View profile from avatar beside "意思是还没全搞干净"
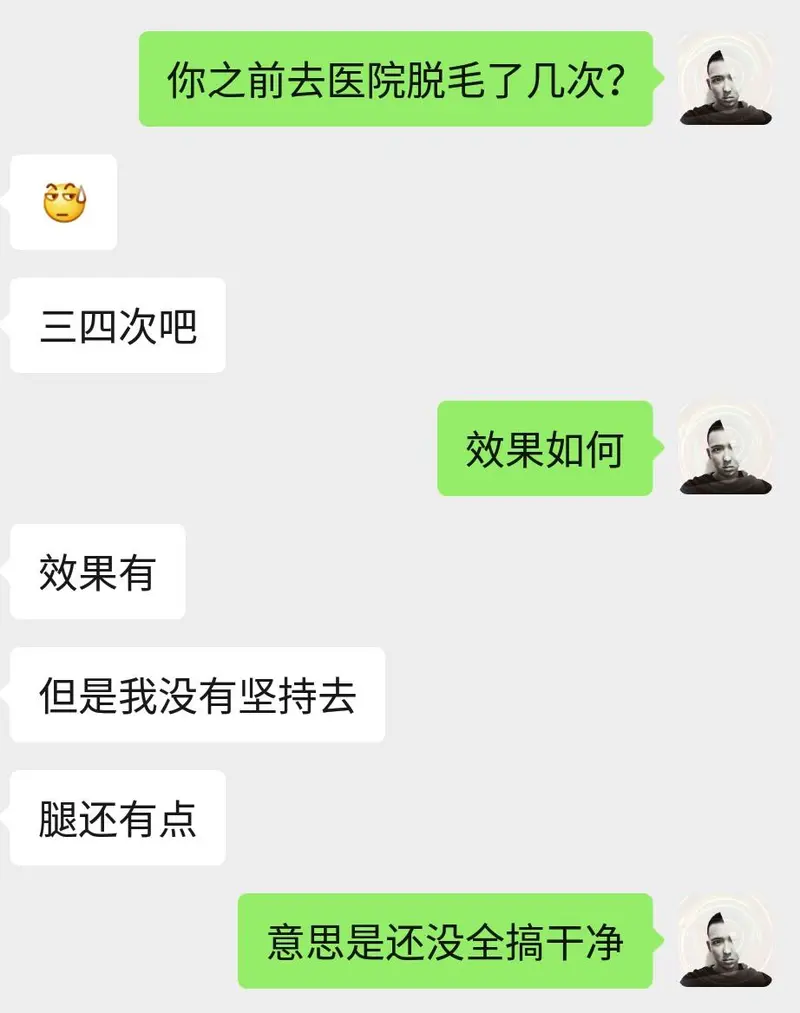The width and height of the screenshot is (800, 1013). pyautogui.click(x=725, y=941)
